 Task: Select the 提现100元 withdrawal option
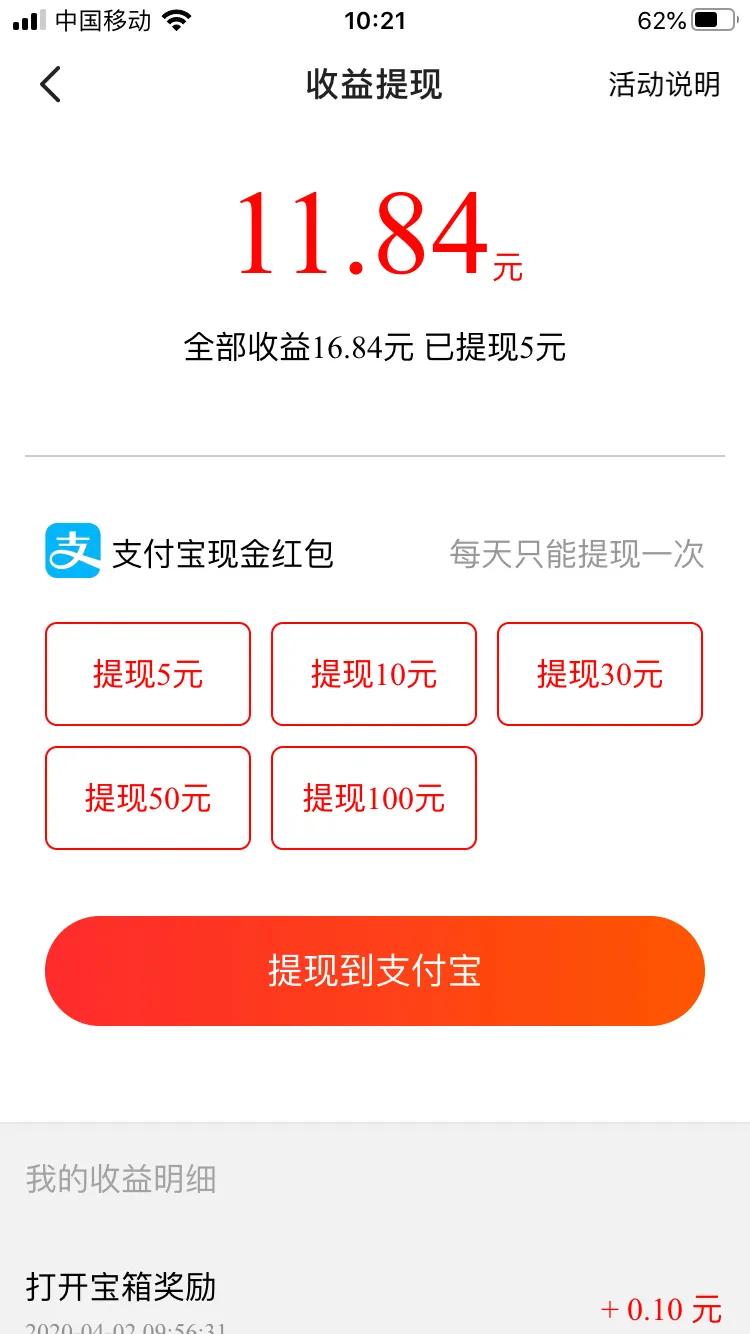click(373, 797)
